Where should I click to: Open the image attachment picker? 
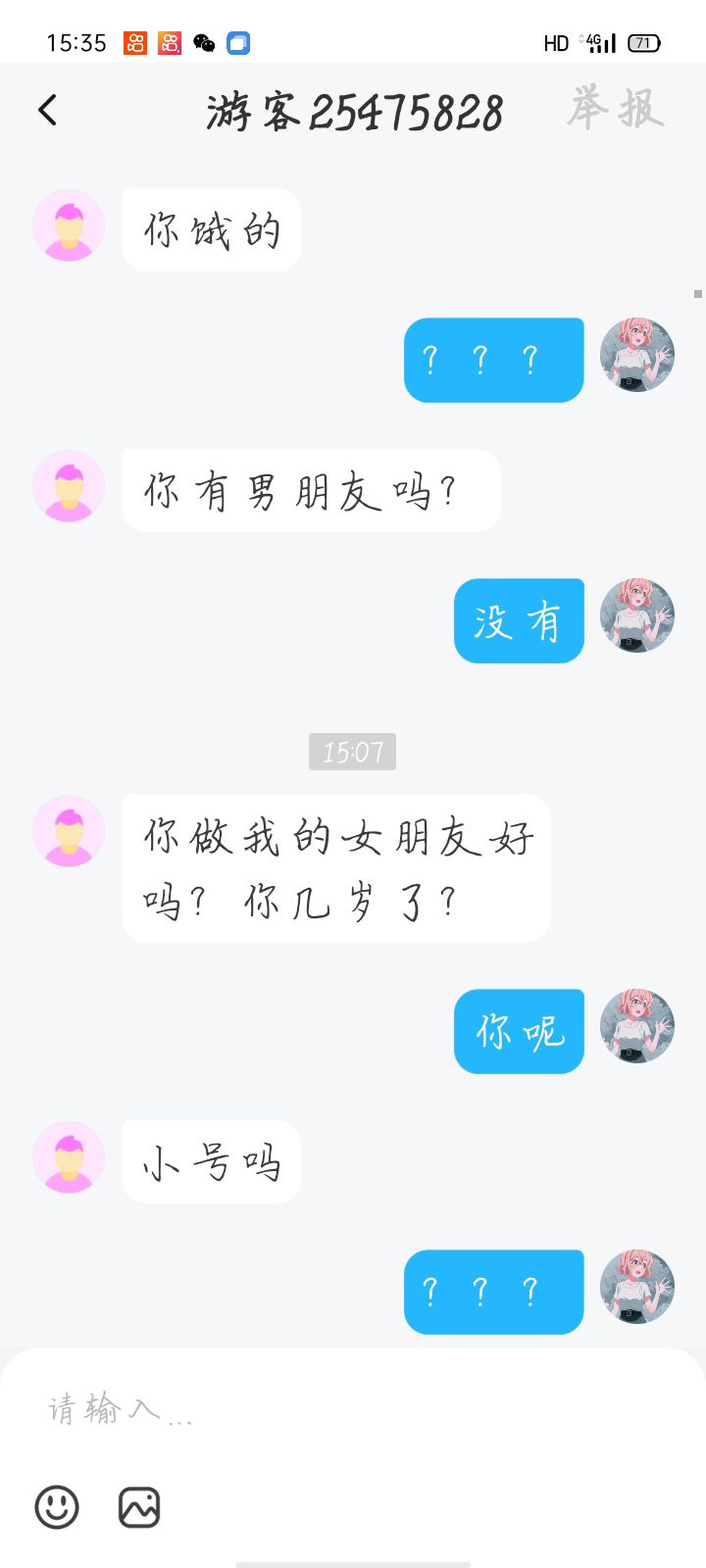(139, 1506)
